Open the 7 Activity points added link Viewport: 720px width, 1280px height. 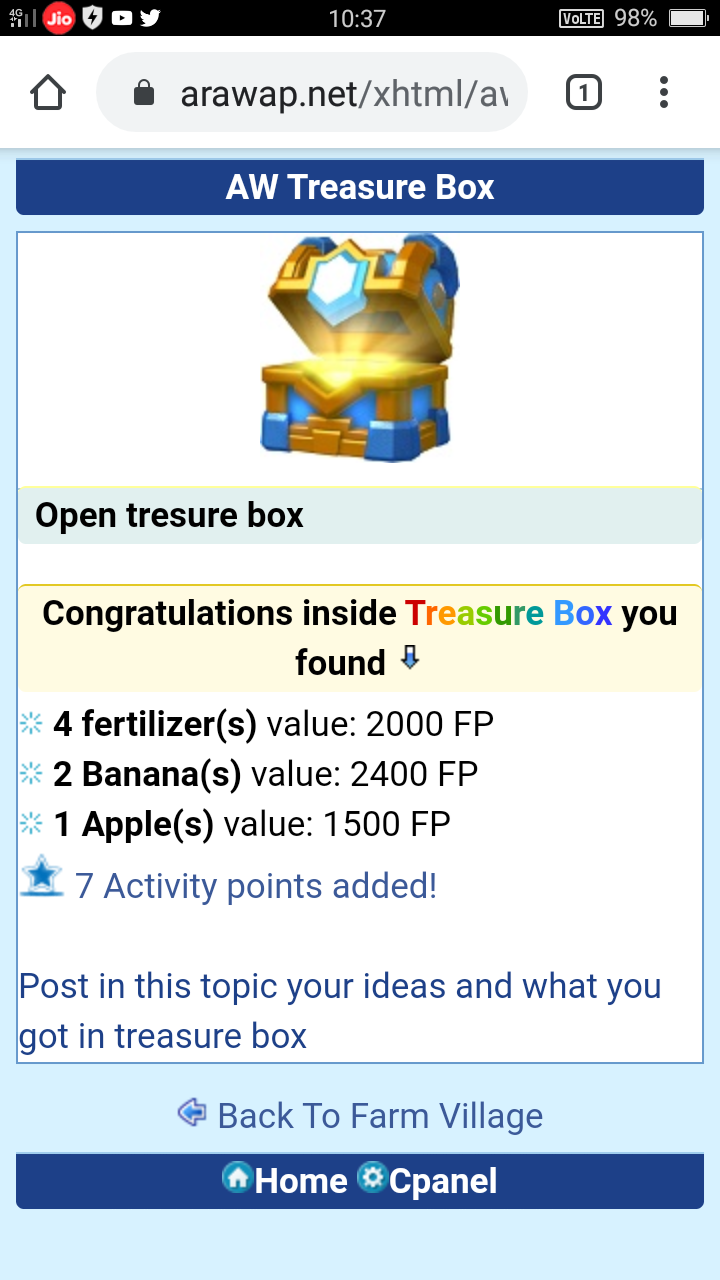pos(256,886)
